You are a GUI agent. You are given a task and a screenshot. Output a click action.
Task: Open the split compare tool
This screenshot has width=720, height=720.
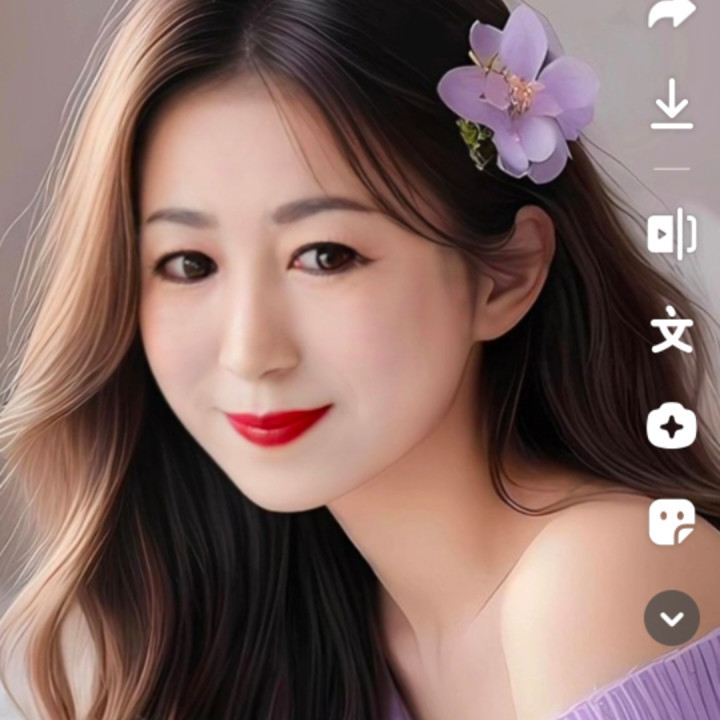click(x=672, y=235)
